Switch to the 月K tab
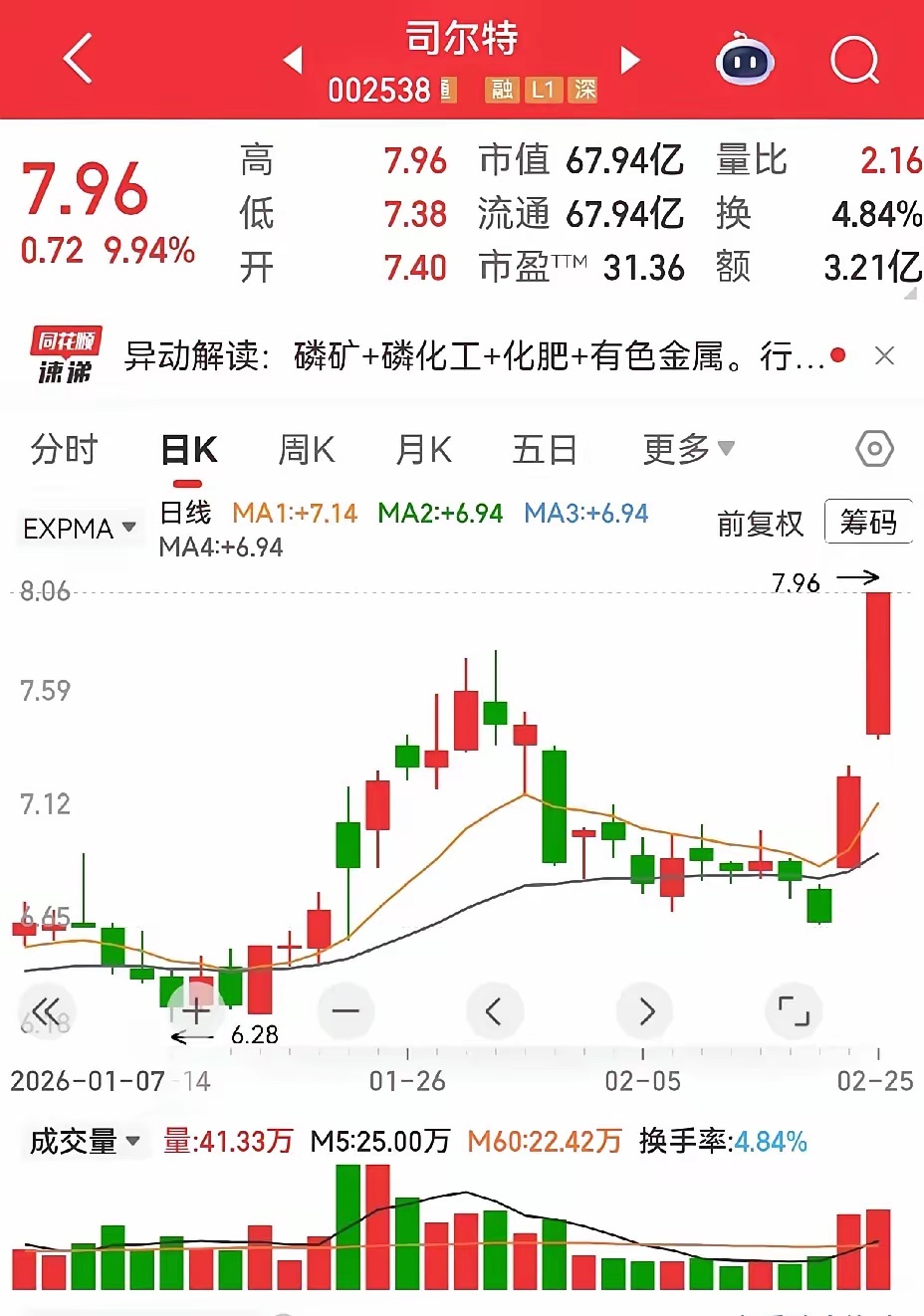924x1316 pixels. 423,450
